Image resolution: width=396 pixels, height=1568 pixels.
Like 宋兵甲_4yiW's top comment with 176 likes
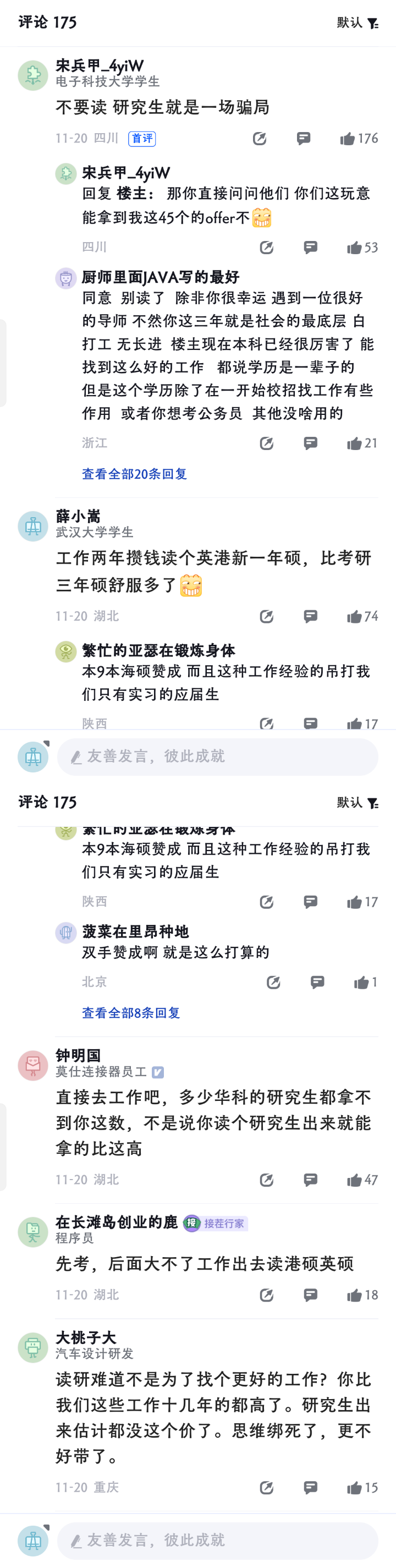(x=348, y=139)
